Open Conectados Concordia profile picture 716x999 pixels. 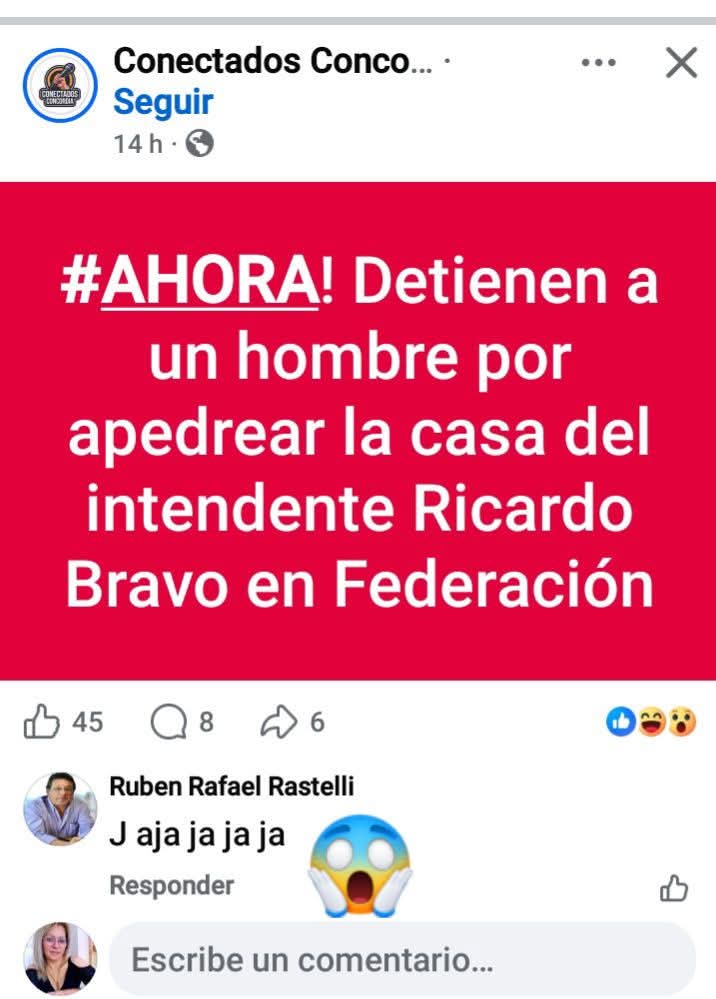(x=60, y=87)
